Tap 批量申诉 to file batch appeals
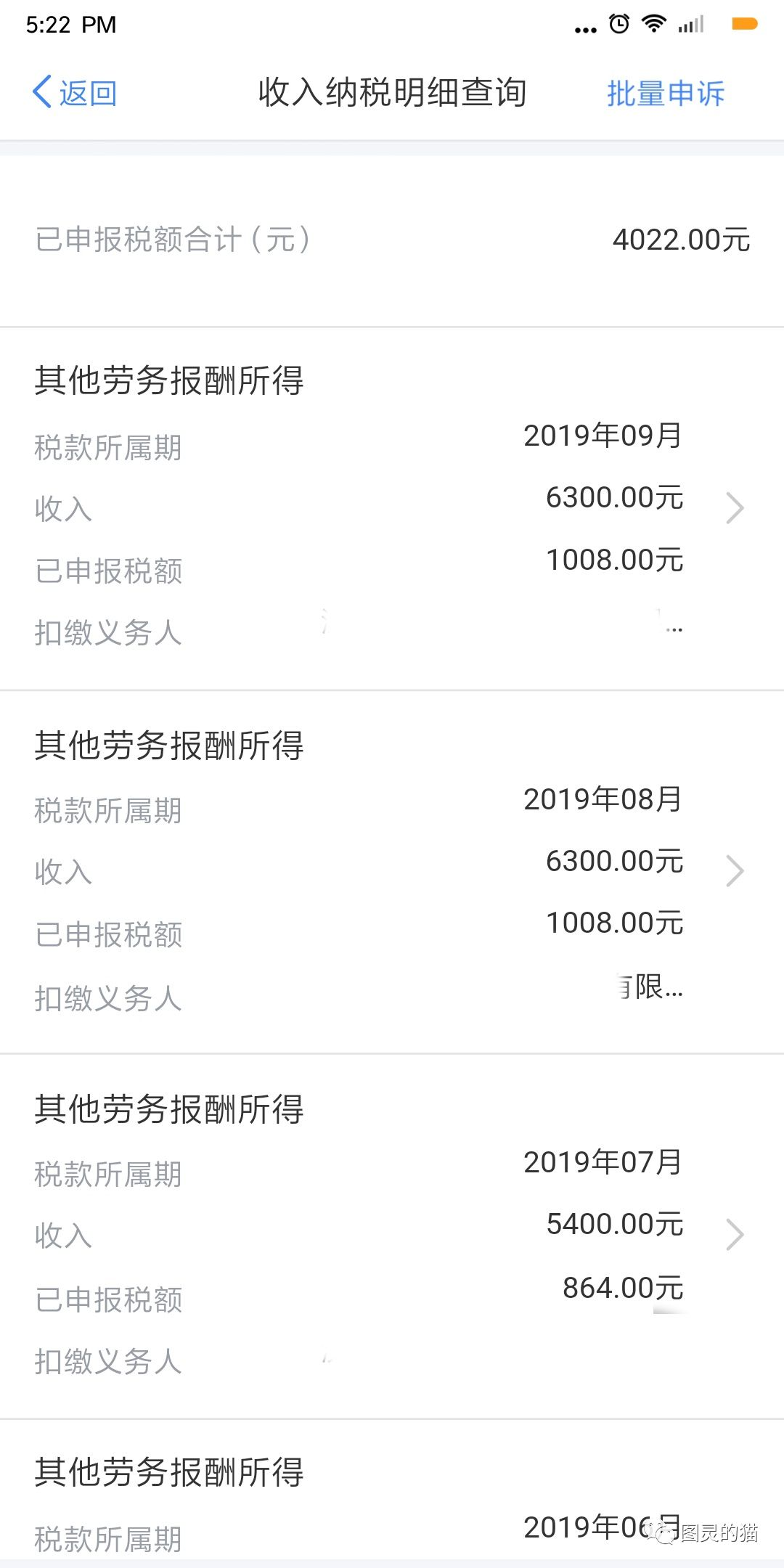Image resolution: width=784 pixels, height=1568 pixels. tap(665, 94)
